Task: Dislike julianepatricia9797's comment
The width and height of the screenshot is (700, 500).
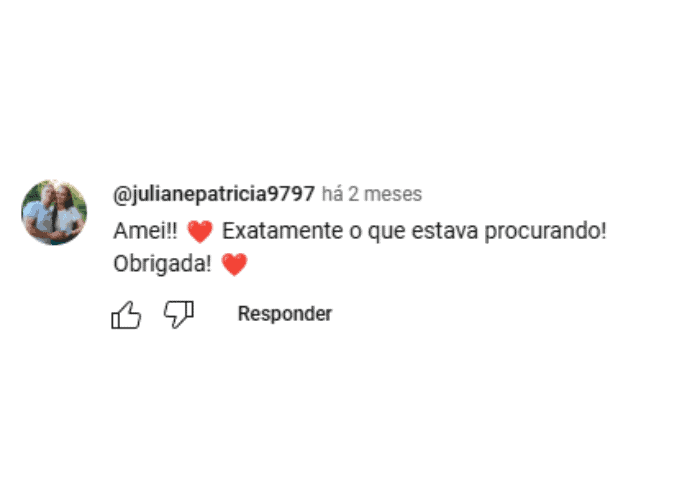Action: click(178, 315)
